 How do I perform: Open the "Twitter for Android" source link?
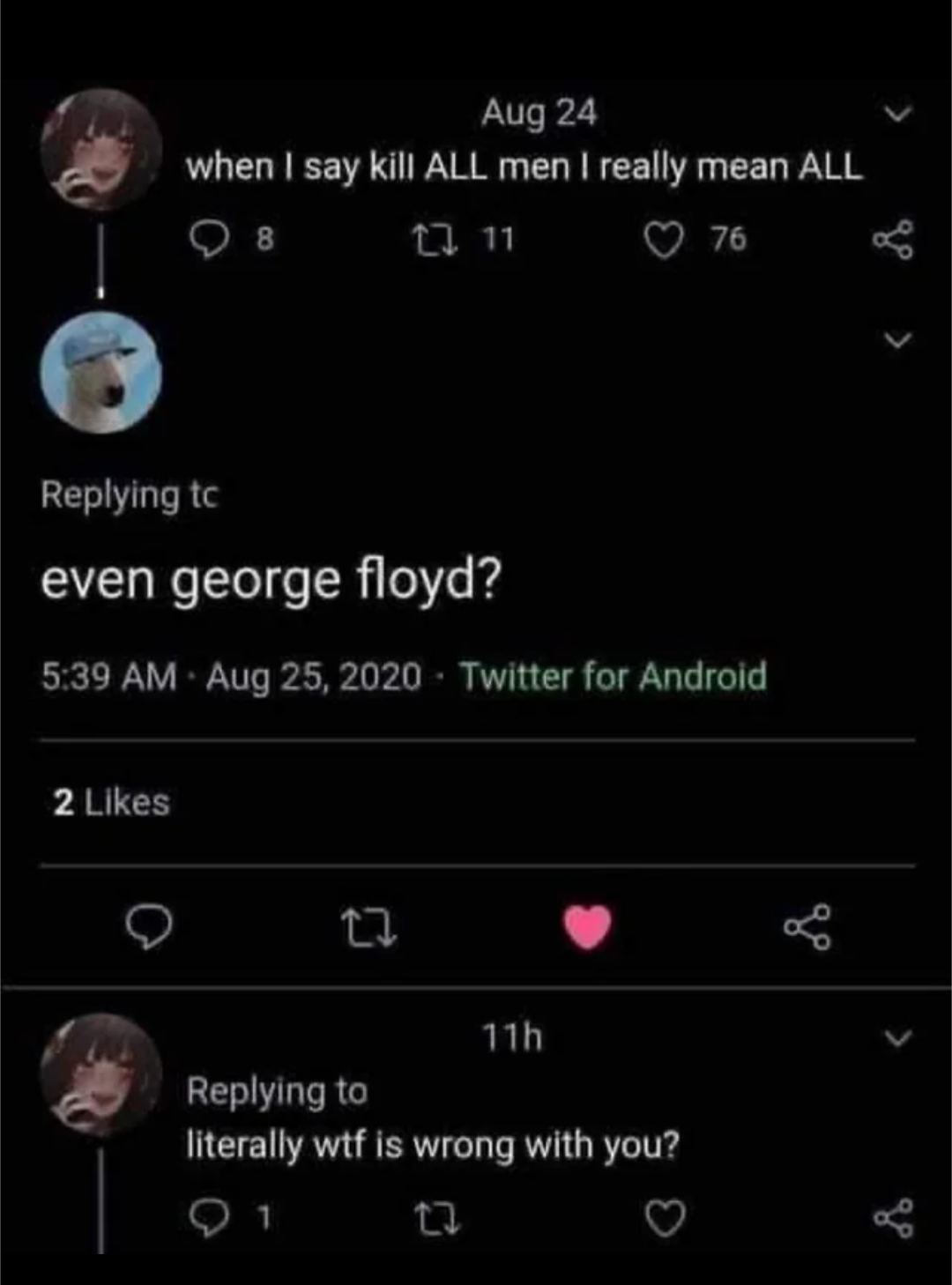click(610, 677)
